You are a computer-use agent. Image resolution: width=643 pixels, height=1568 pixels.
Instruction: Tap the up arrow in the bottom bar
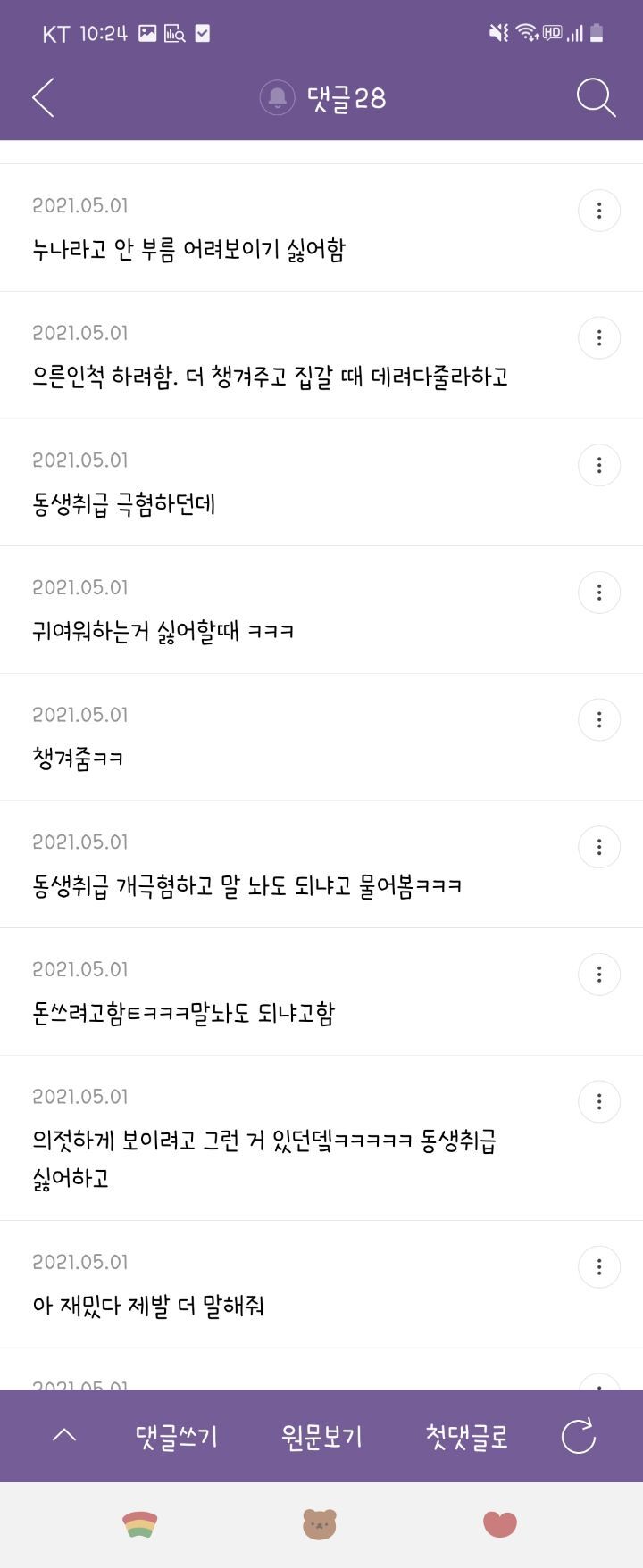click(64, 1435)
